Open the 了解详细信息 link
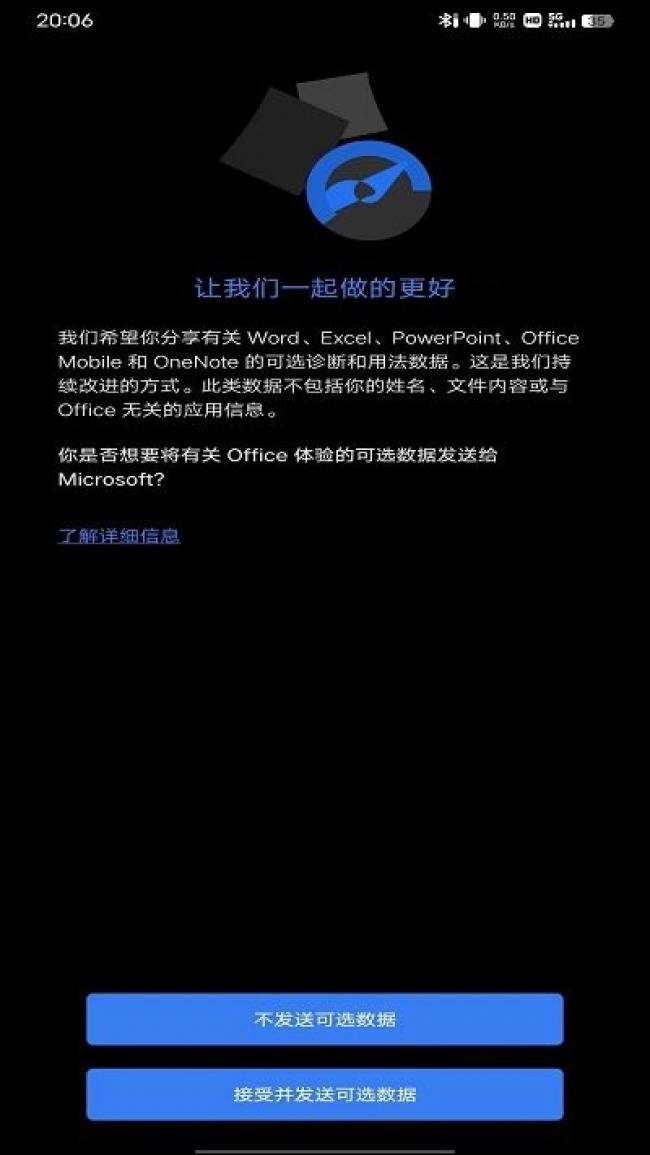The image size is (650, 1155). (x=119, y=536)
